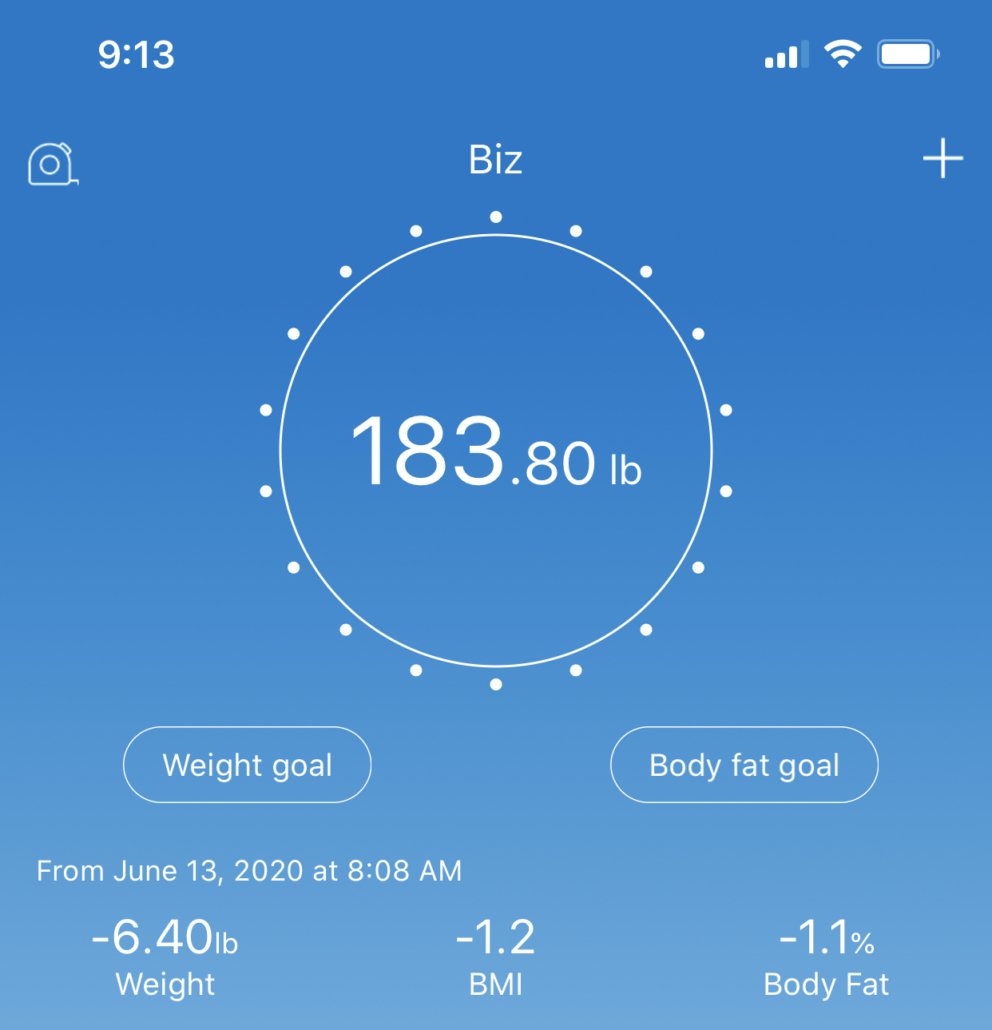Set a Weight goal
Screen dimensions: 992x1030
pos(247,766)
